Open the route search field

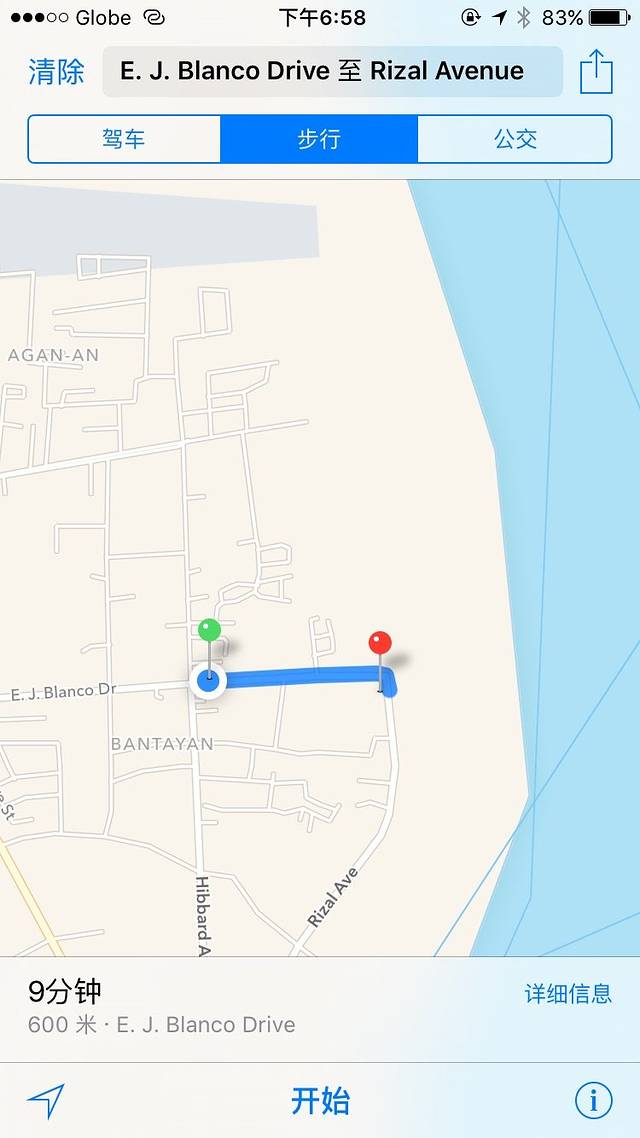click(332, 71)
